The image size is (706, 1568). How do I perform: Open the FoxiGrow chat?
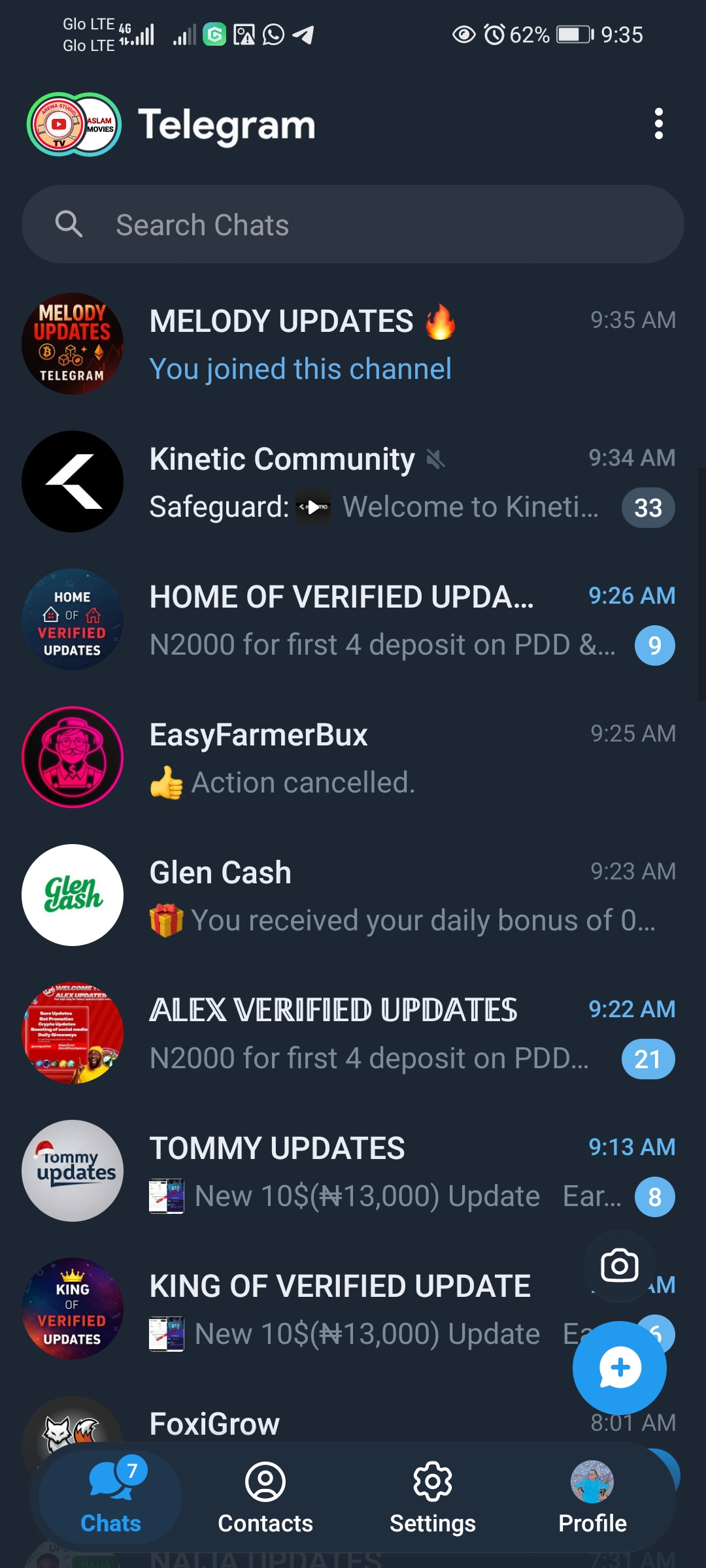[x=327, y=1424]
